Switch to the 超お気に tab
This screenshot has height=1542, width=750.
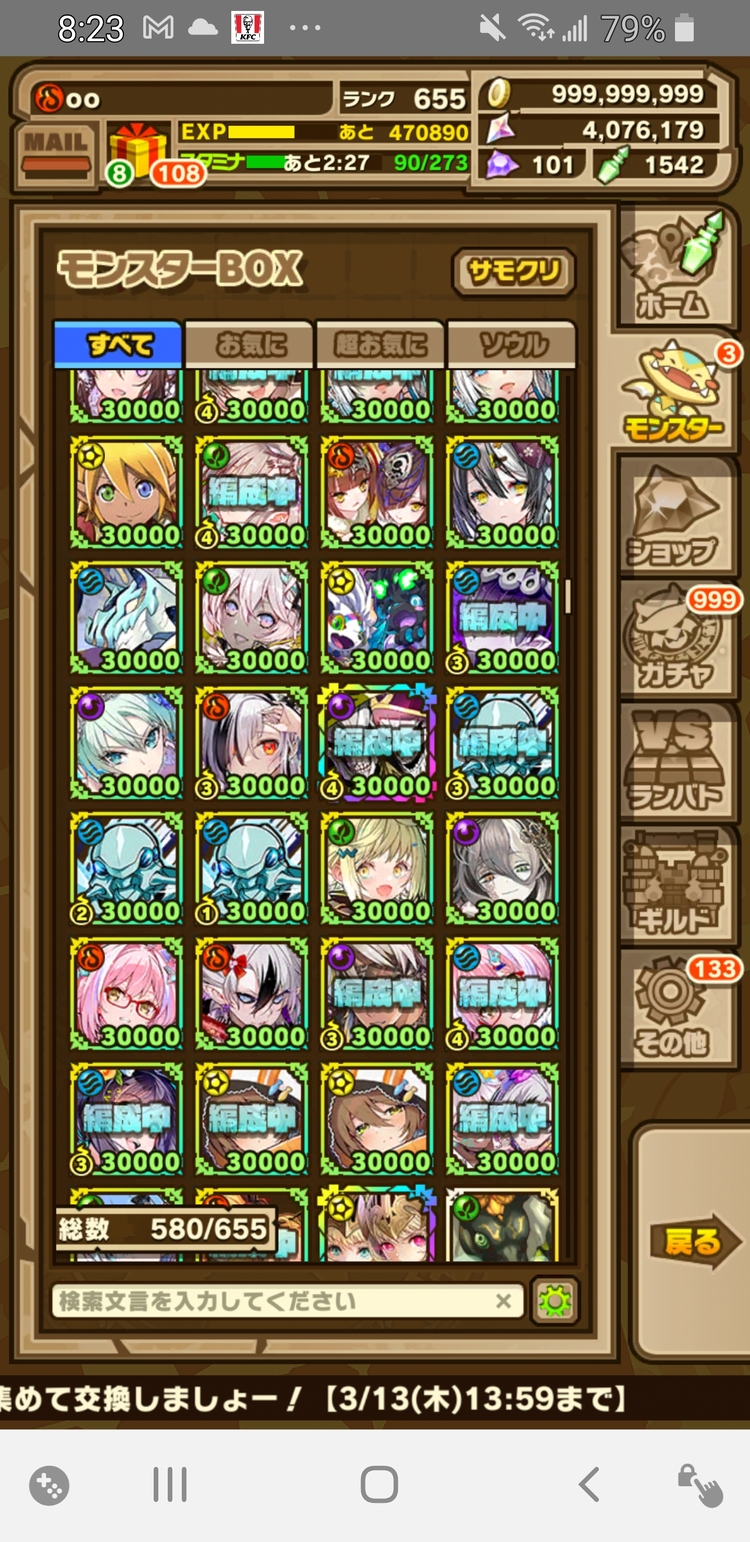380,345
